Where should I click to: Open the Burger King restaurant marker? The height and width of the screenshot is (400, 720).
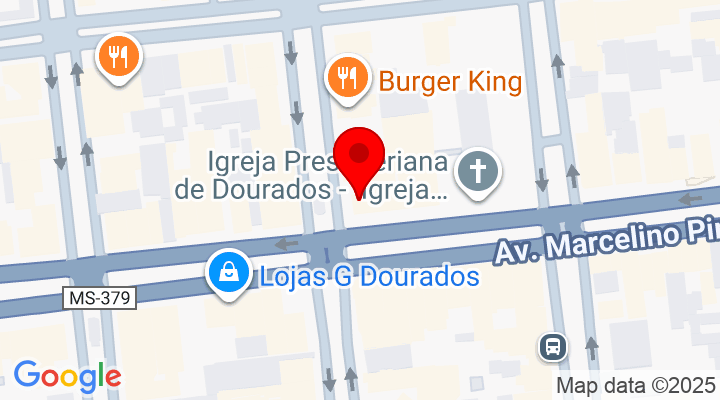point(347,77)
